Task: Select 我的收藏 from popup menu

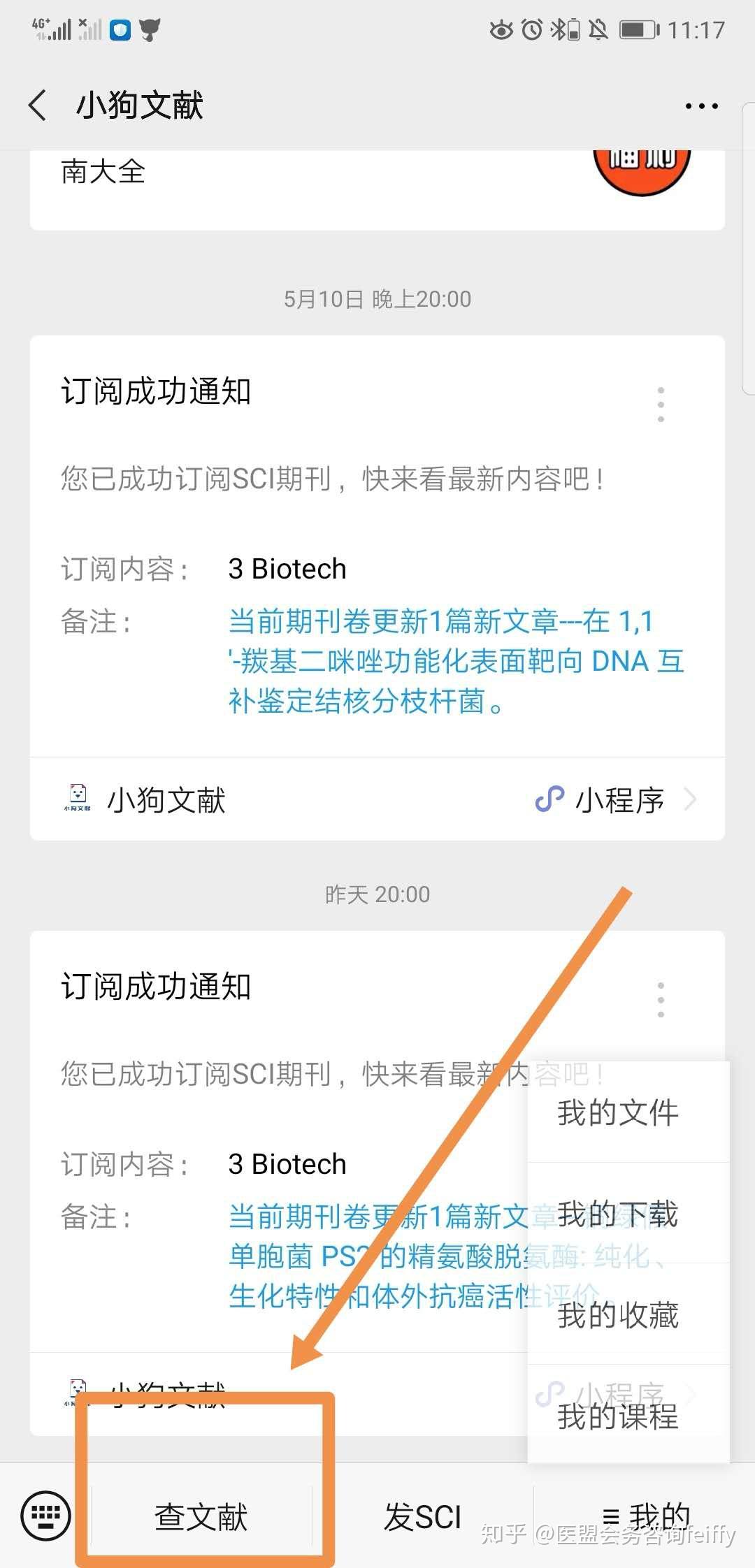Action: [x=618, y=1315]
